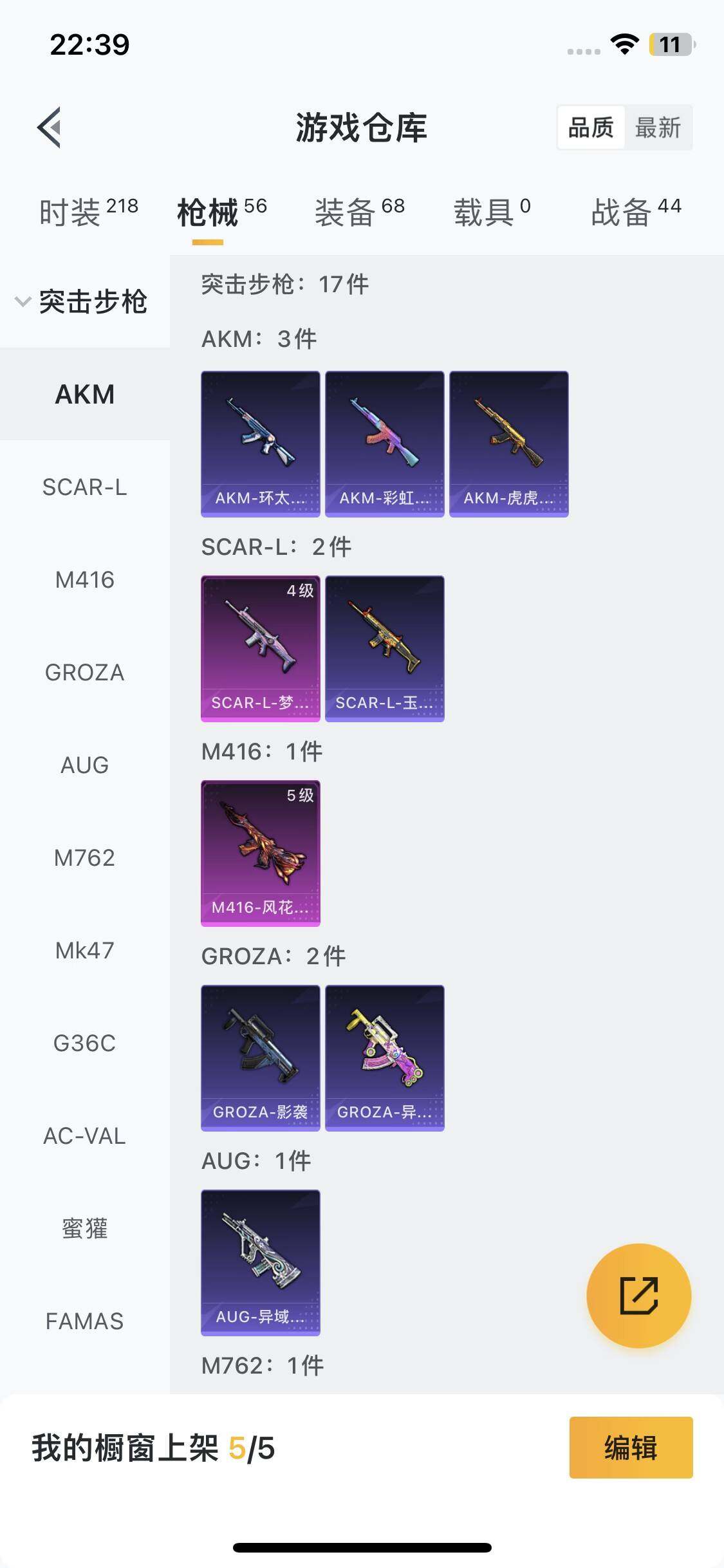Viewport: 724px width, 1568px height.
Task: Open the AUG-异域 skin card
Action: (x=260, y=1262)
